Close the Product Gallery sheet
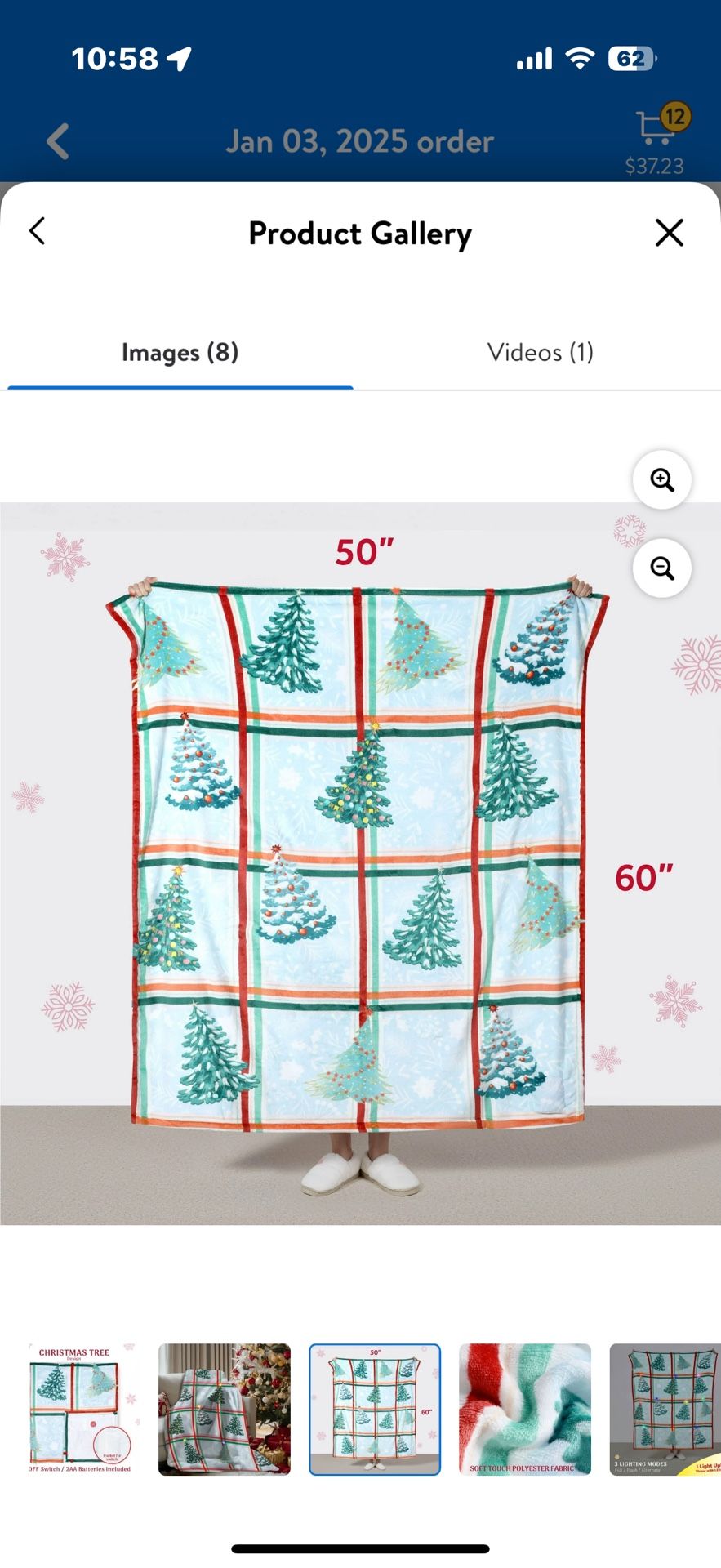This screenshot has height=1568, width=721. [x=669, y=234]
